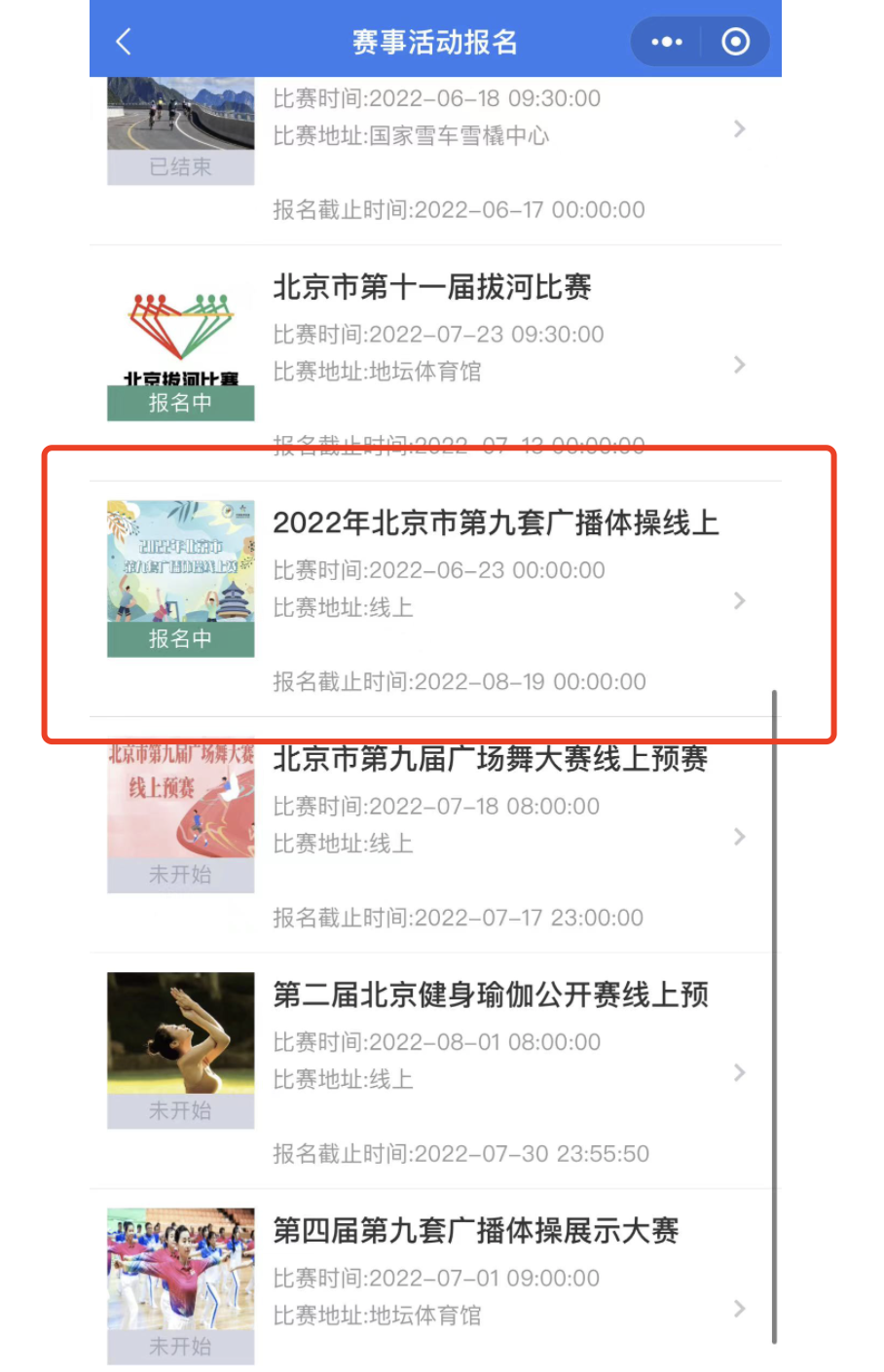Open the mini program more options menu
884x1372 pixels.
(x=667, y=42)
